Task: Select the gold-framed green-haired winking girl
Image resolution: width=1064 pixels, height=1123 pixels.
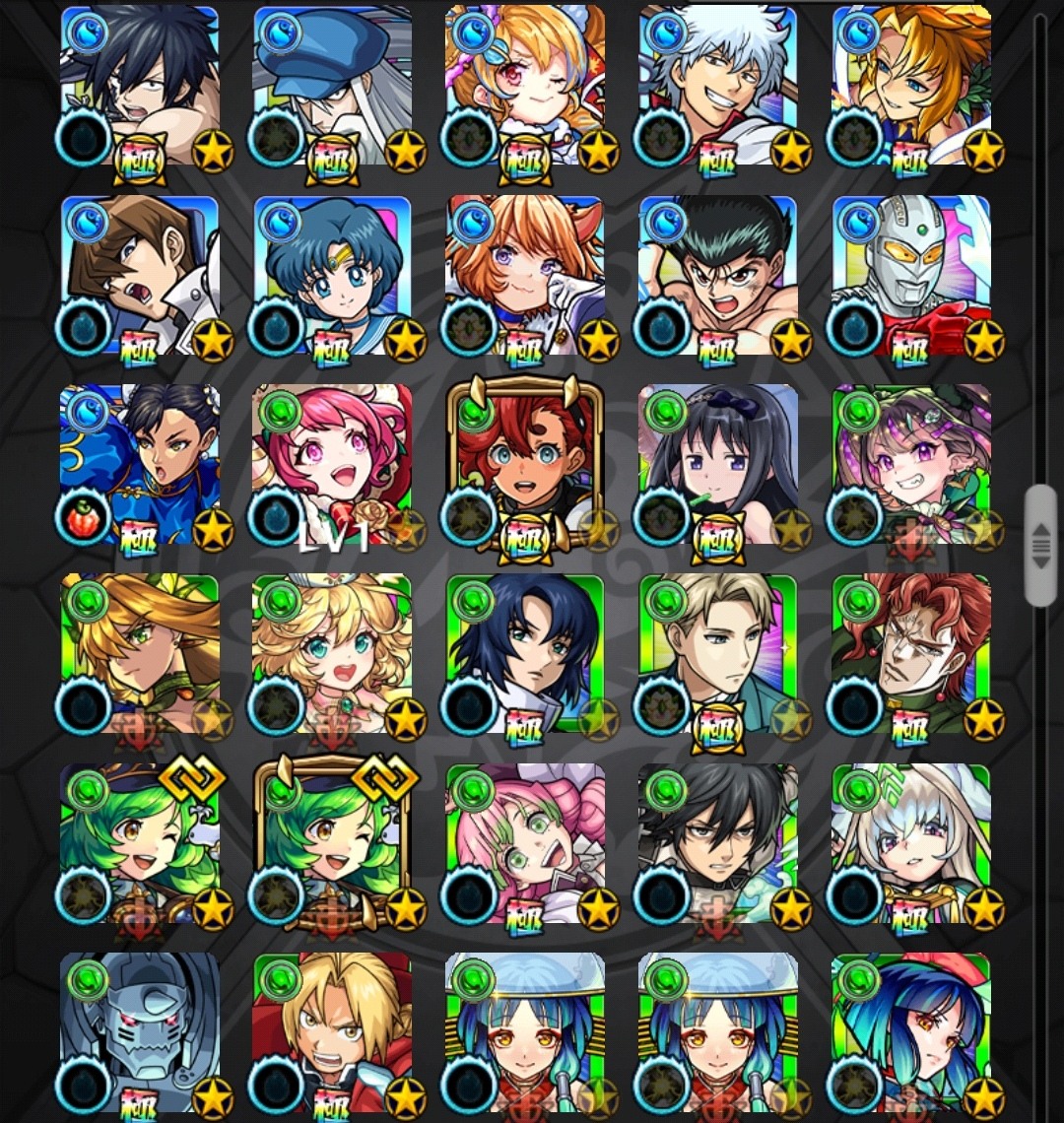Action: (x=332, y=842)
